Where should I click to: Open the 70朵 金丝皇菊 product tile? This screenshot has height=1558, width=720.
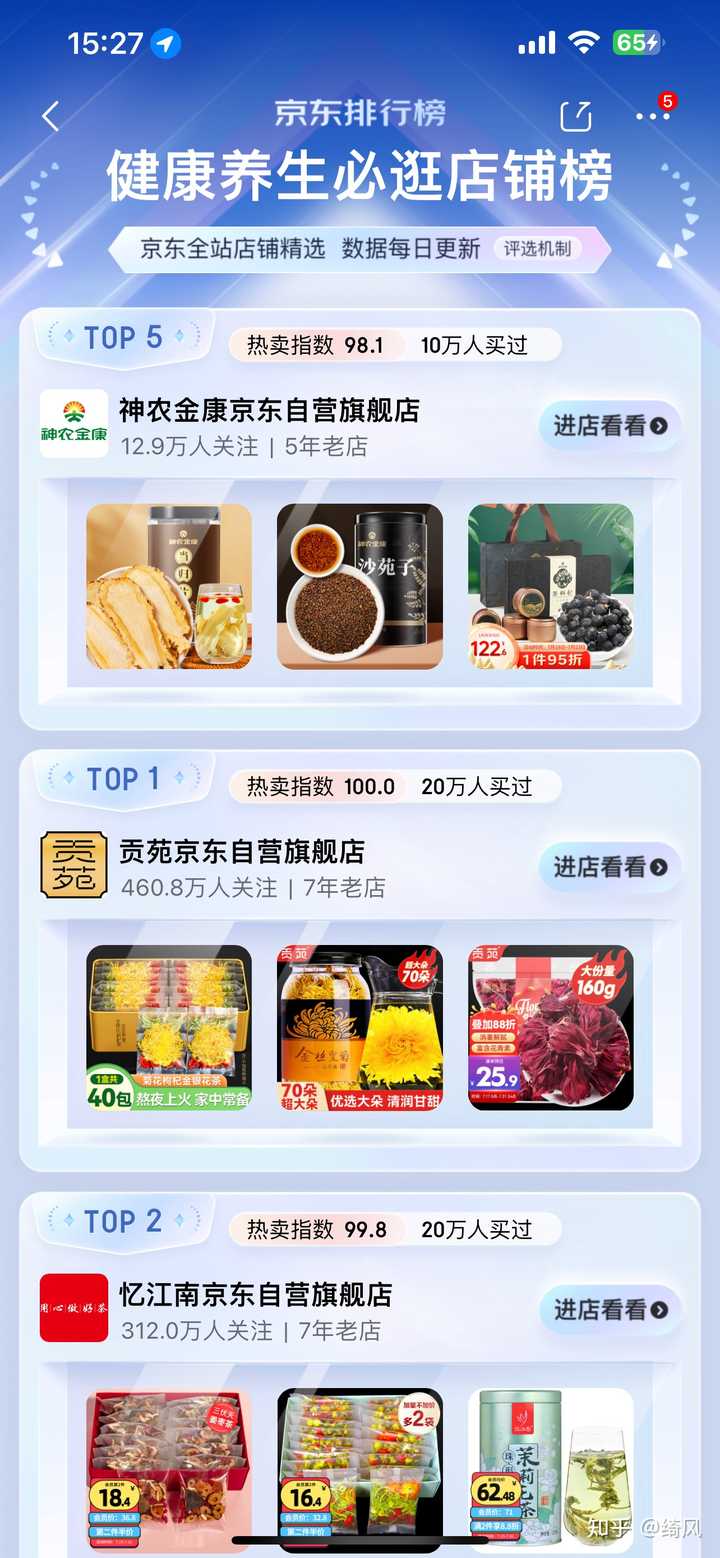coord(359,1027)
